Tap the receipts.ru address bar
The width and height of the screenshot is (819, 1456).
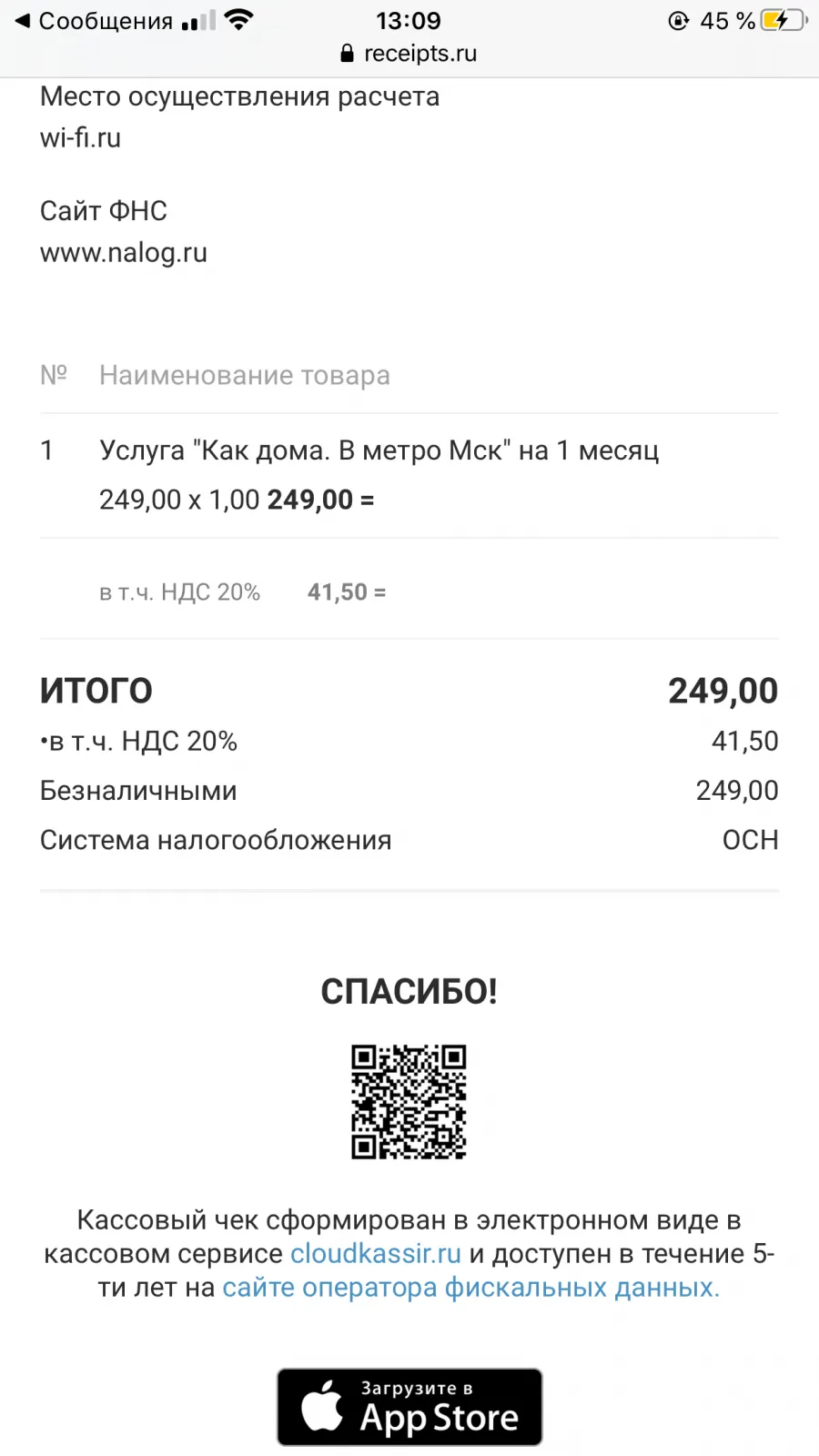click(x=409, y=54)
